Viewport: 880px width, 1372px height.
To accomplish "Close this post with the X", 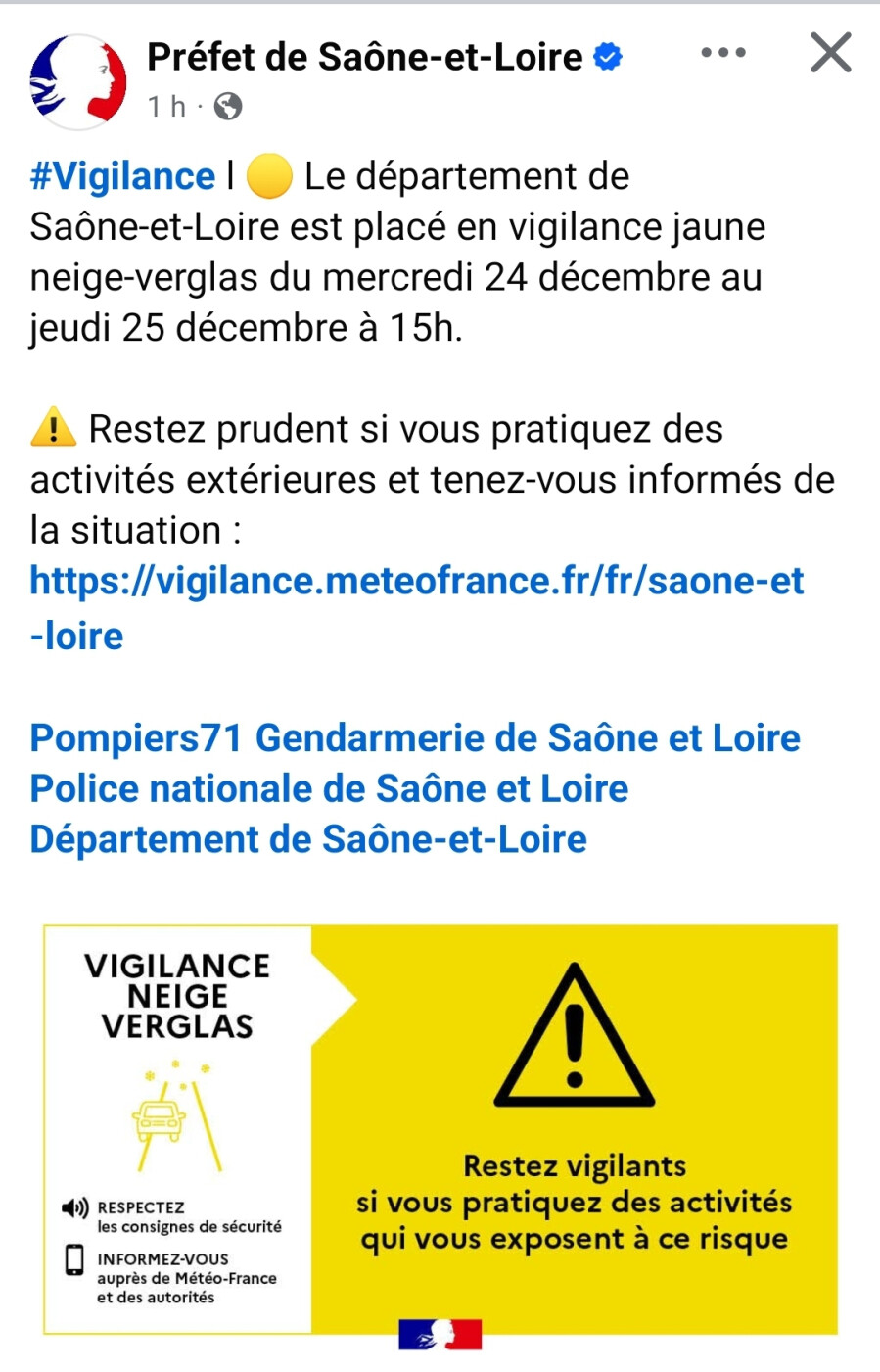I will (831, 53).
